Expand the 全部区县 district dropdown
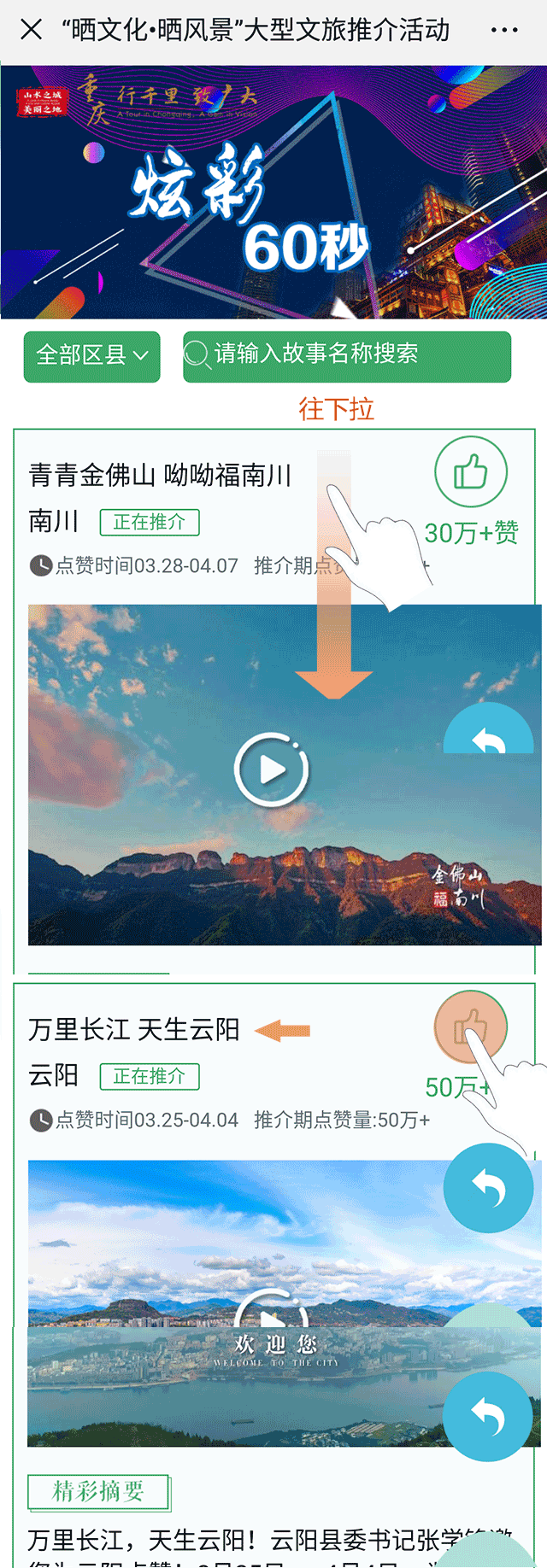 pos(92,355)
